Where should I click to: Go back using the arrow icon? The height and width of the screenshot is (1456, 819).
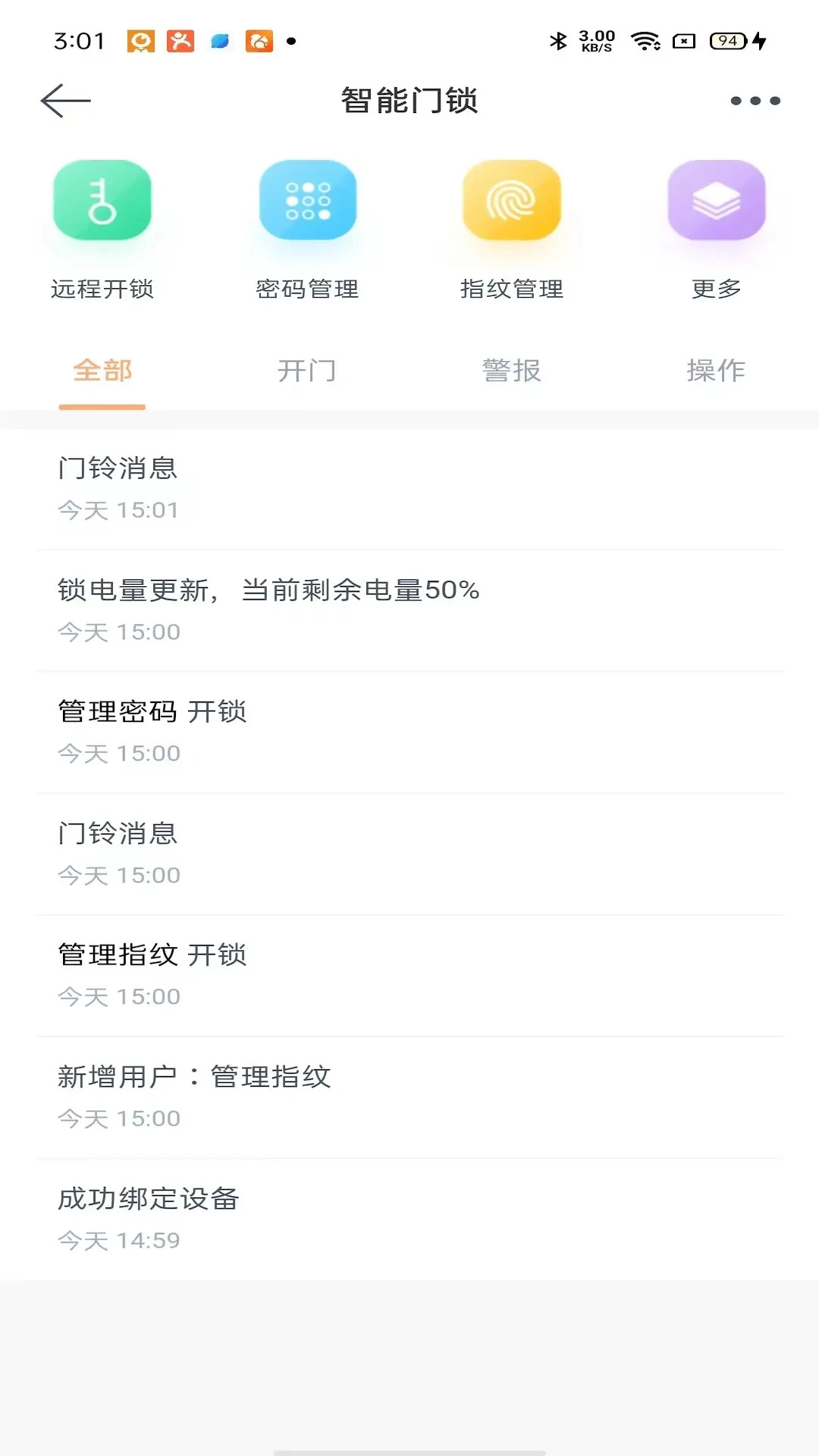65,99
